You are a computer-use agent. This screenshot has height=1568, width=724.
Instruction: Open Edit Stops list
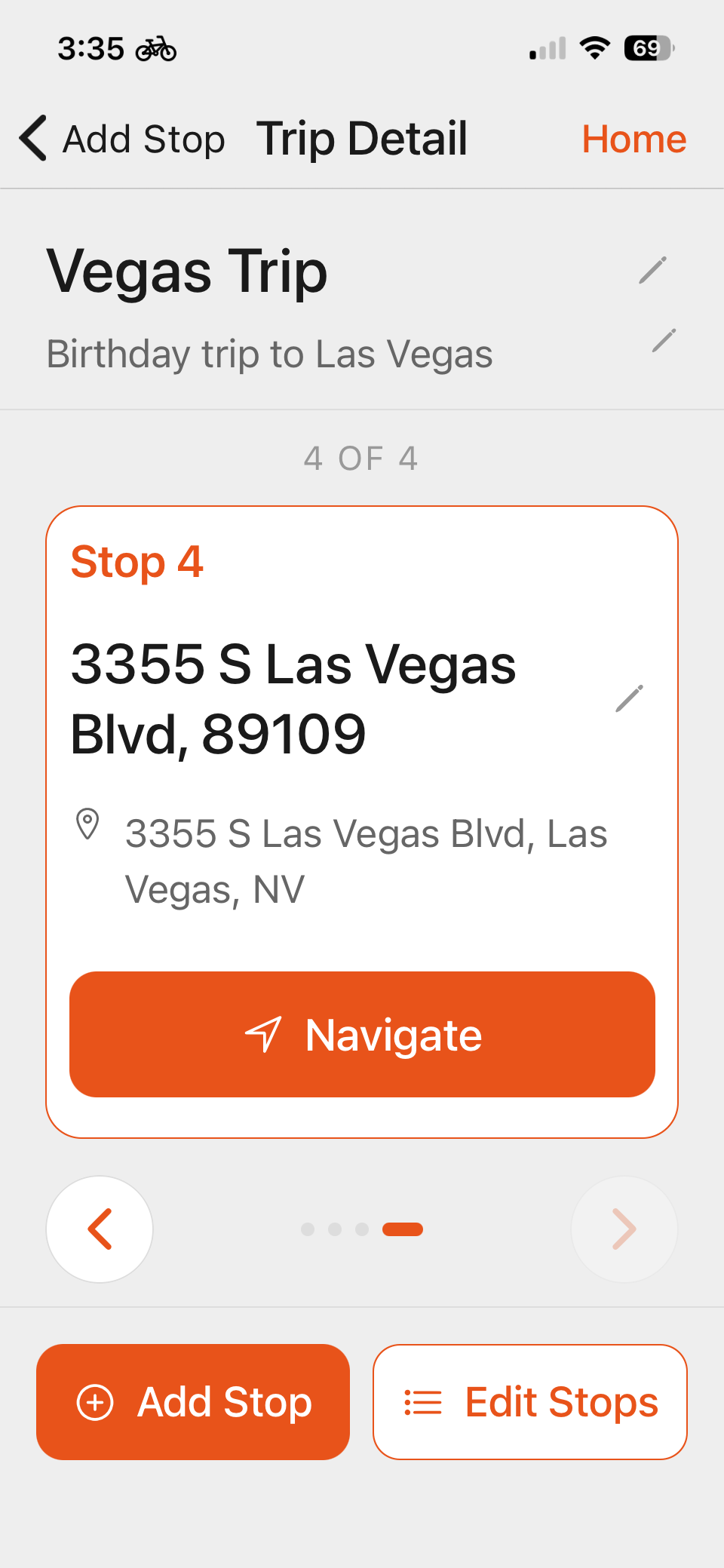[529, 1401]
